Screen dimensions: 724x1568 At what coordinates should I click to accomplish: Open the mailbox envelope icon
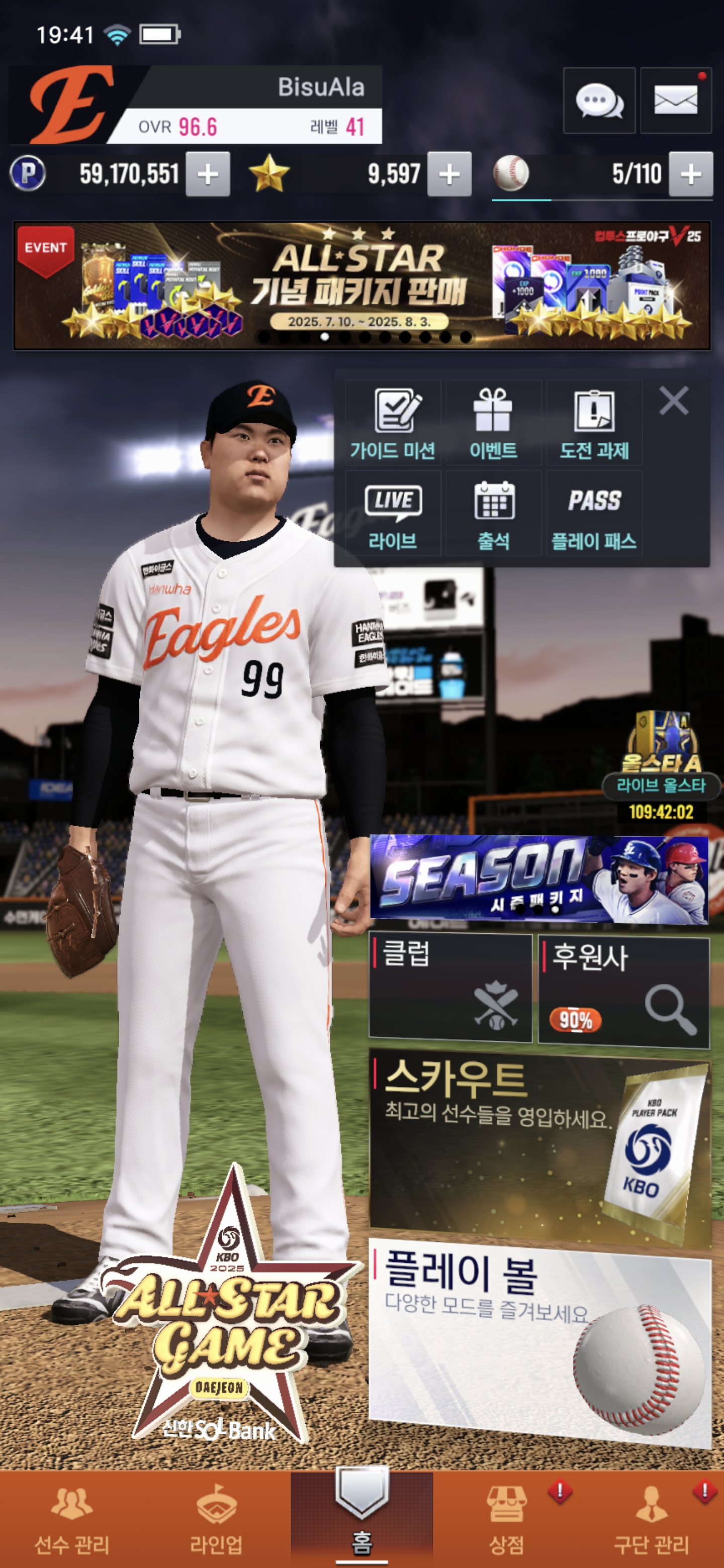[675, 101]
